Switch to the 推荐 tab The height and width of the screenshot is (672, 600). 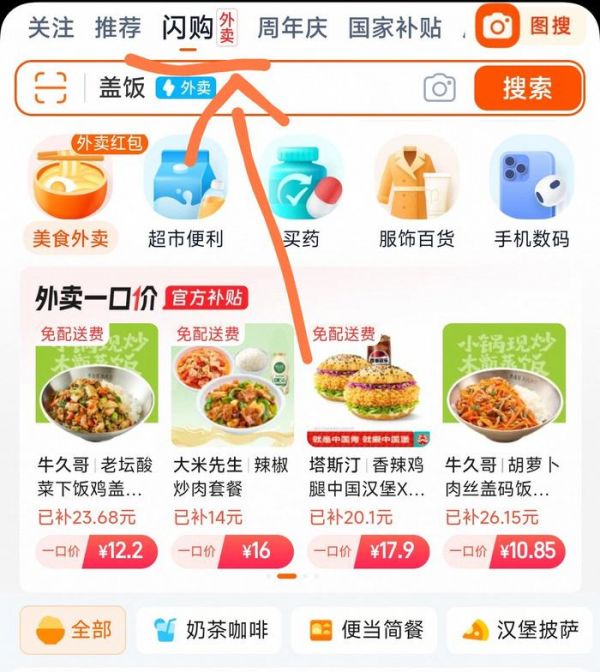[x=118, y=28]
